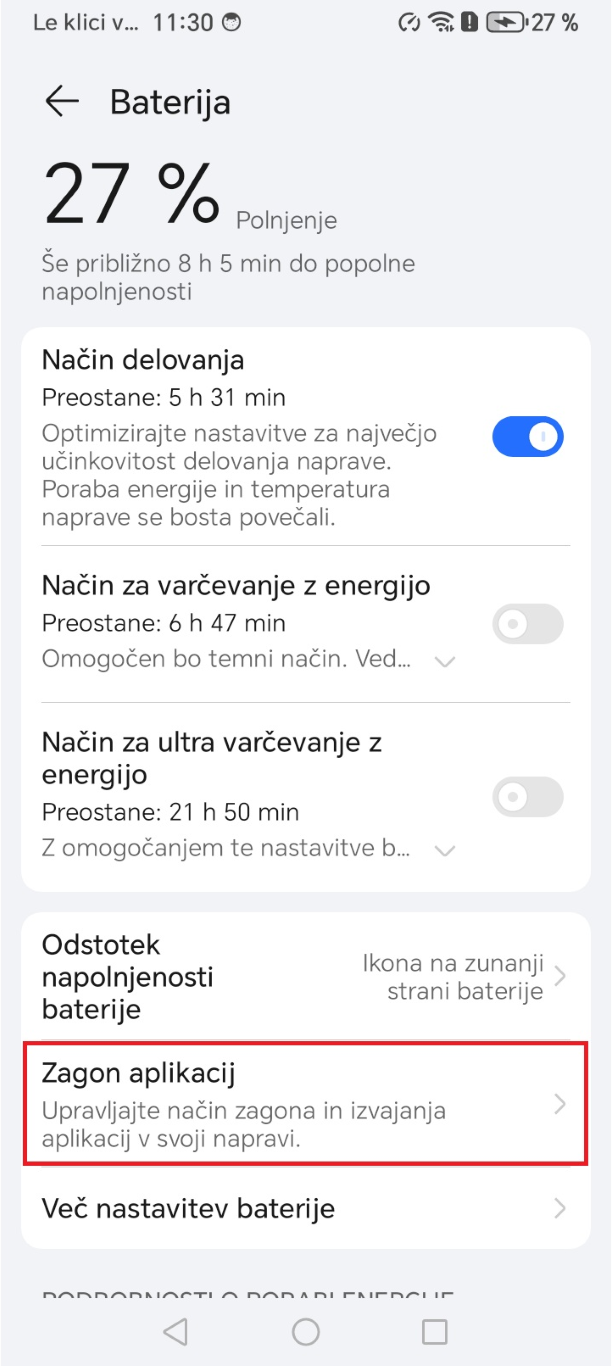Screen dimensions: 613x1366
Task: Open Odstotek napolnjenosti baterije setting
Action: 305,977
